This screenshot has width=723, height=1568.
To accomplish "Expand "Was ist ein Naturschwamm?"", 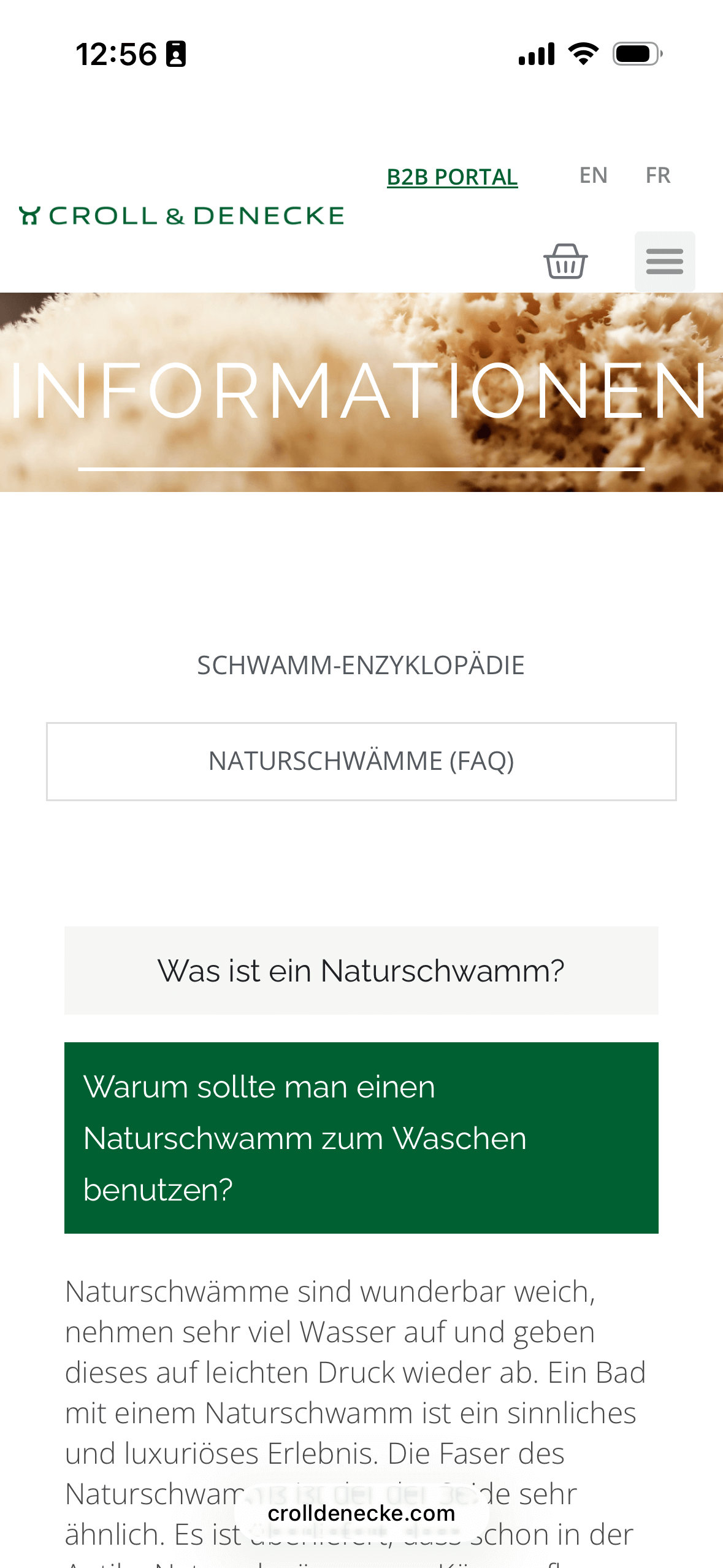I will click(x=361, y=970).
